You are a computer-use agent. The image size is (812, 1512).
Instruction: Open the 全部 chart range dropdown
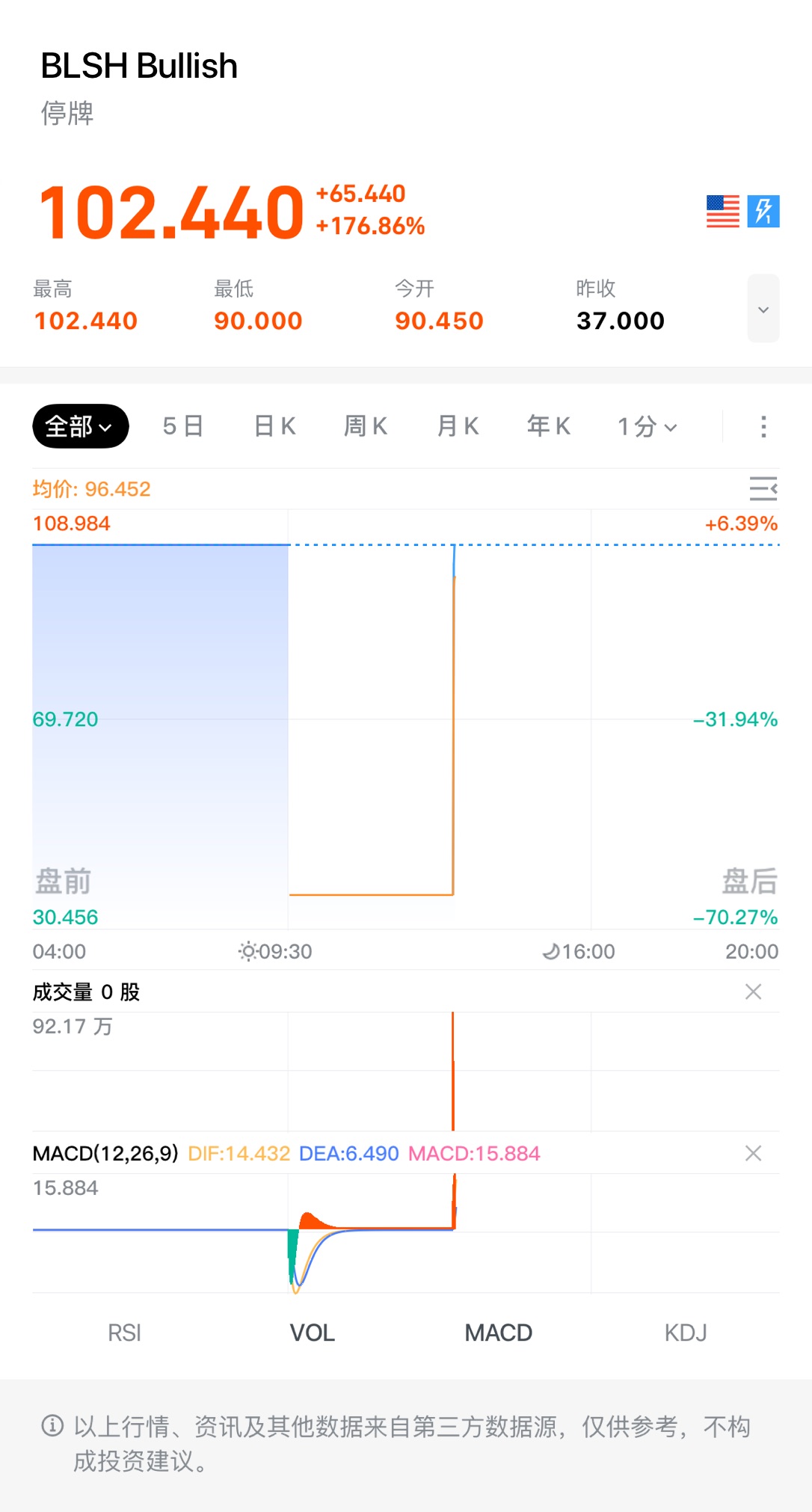(81, 426)
